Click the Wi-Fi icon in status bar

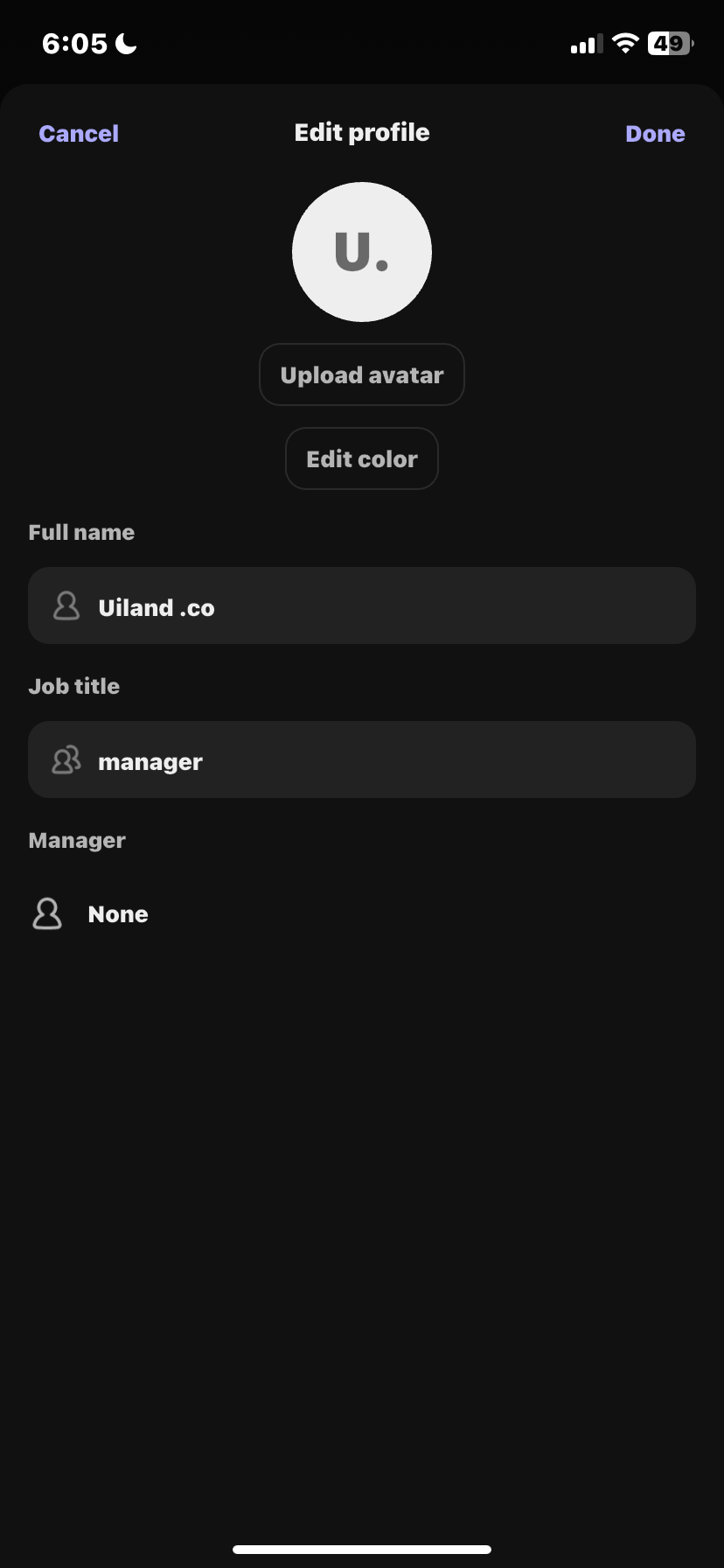[x=624, y=42]
